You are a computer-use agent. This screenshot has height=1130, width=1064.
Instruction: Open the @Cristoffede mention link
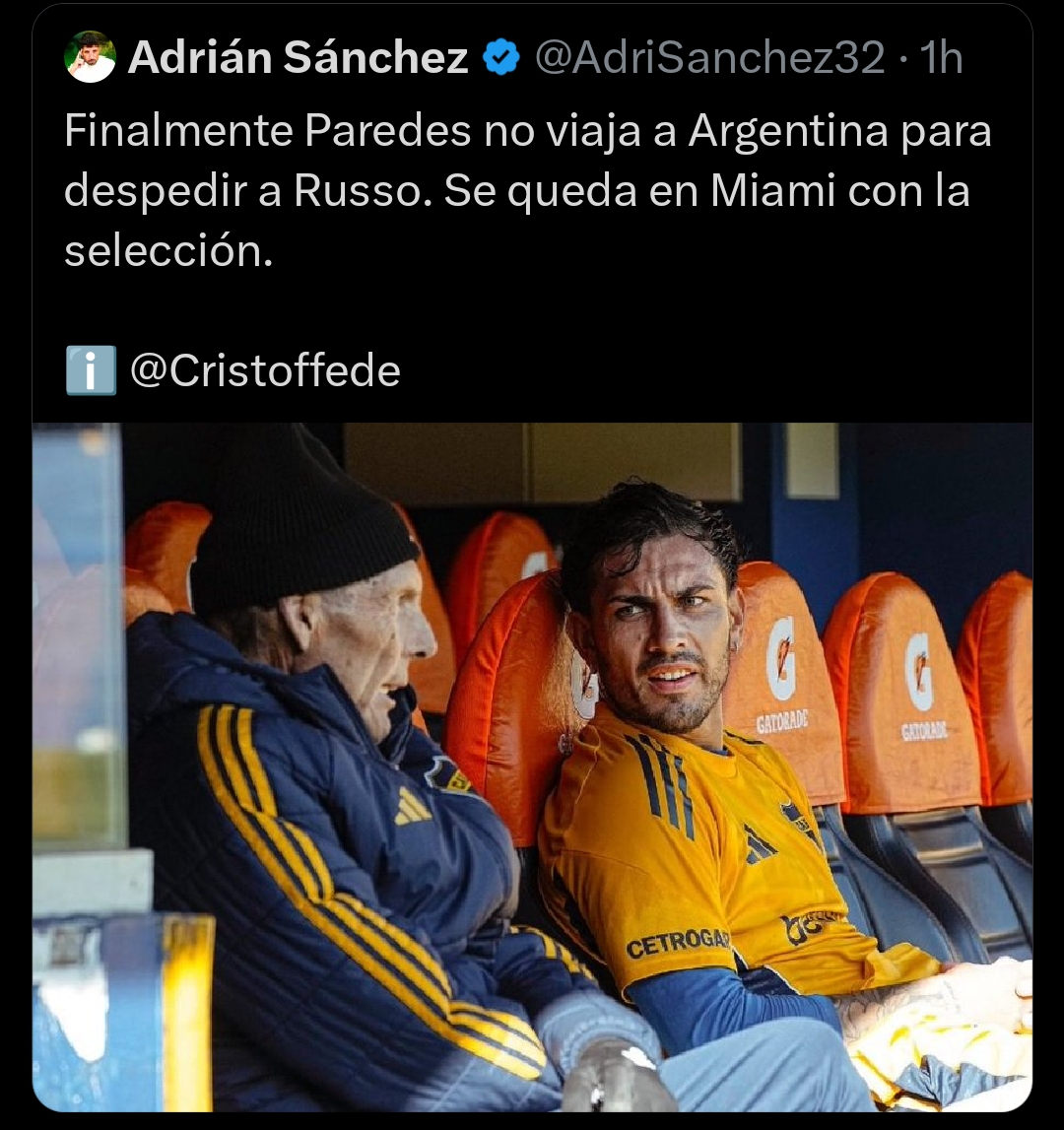tap(265, 371)
